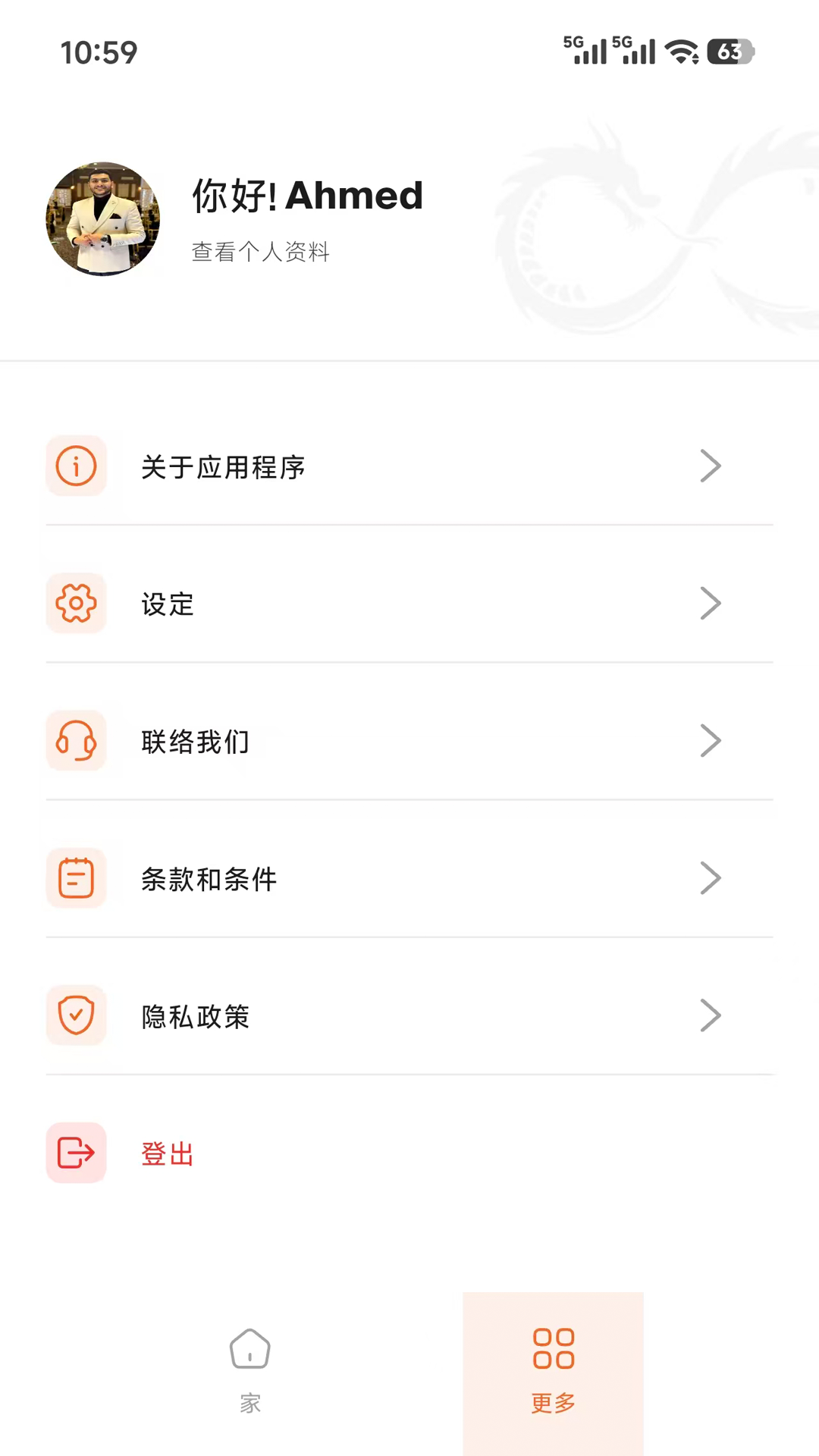The height and width of the screenshot is (1456, 819).
Task: Click the document icon beside 条款和条件
Action: tap(76, 878)
